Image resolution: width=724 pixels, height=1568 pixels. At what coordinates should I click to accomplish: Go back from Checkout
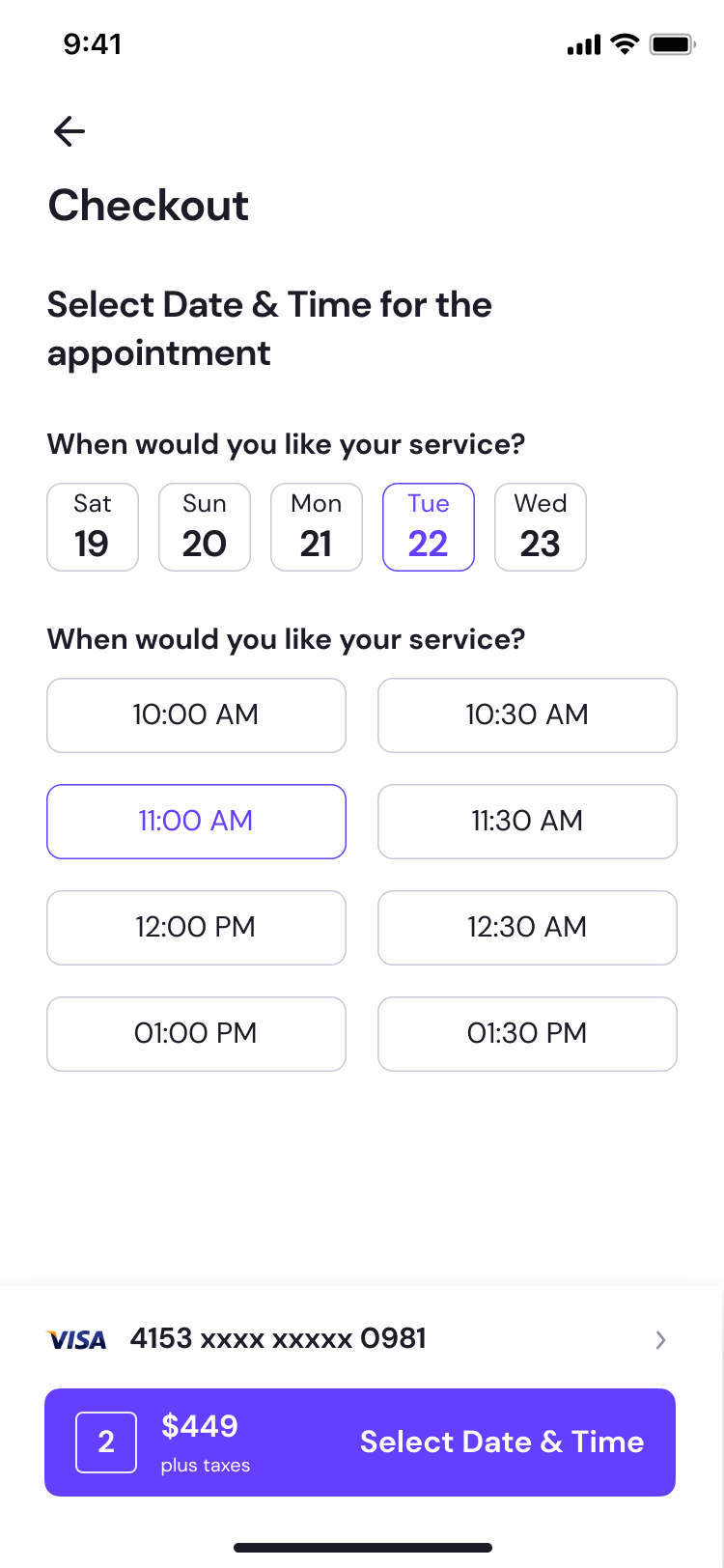pos(70,131)
